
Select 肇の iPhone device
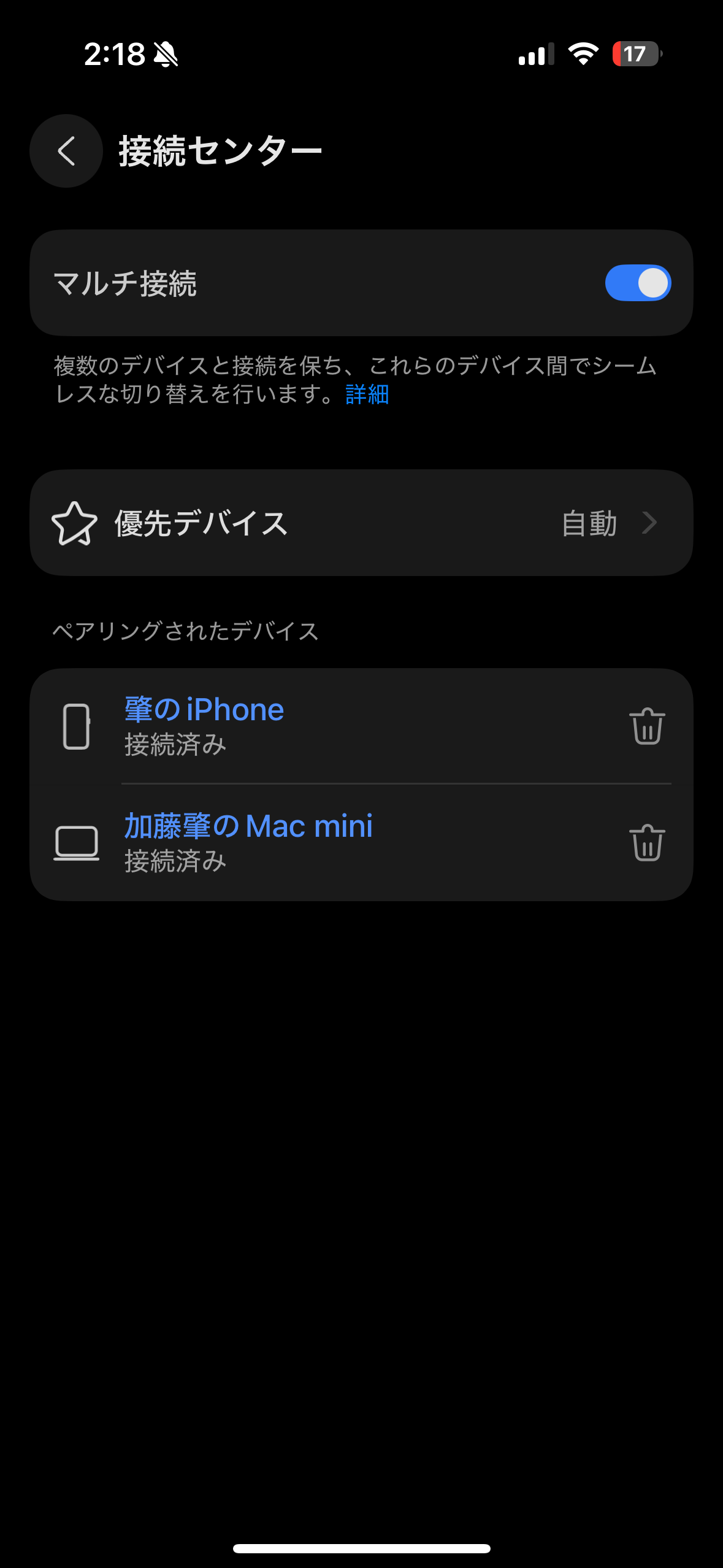[204, 725]
